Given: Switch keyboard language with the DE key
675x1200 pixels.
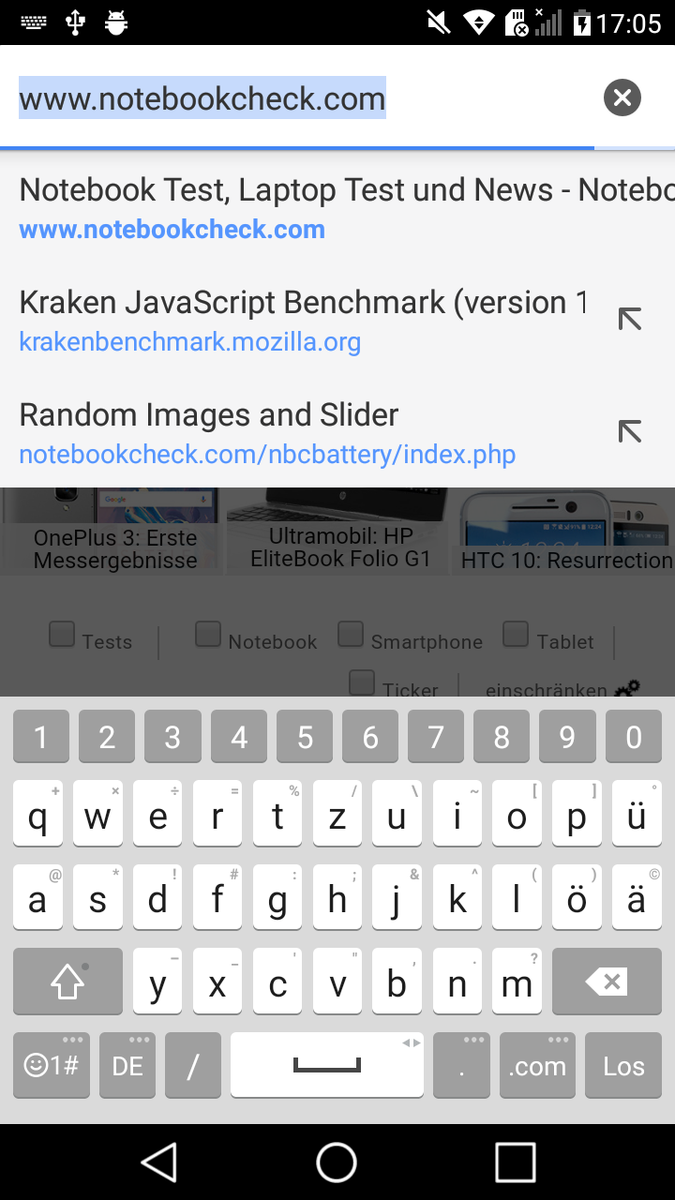Looking at the screenshot, I should [x=127, y=1066].
